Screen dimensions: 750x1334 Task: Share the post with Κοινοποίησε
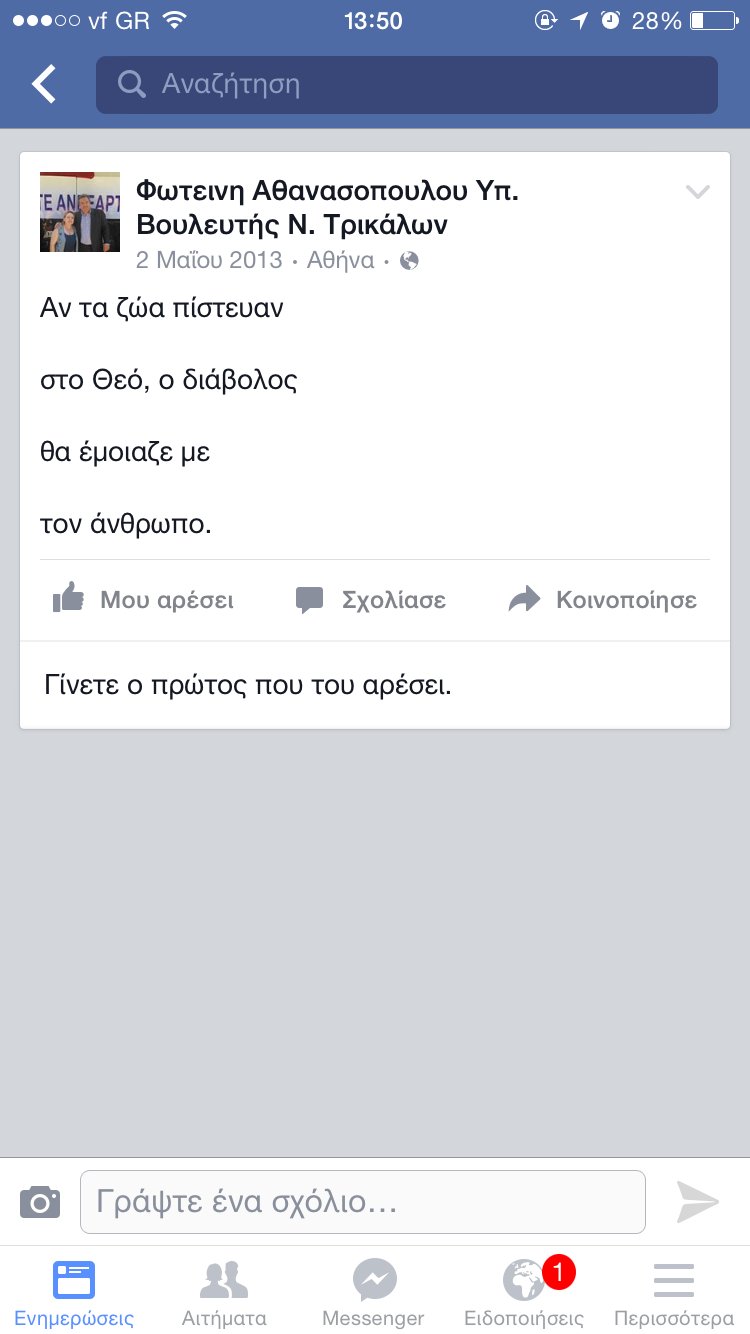click(x=602, y=600)
